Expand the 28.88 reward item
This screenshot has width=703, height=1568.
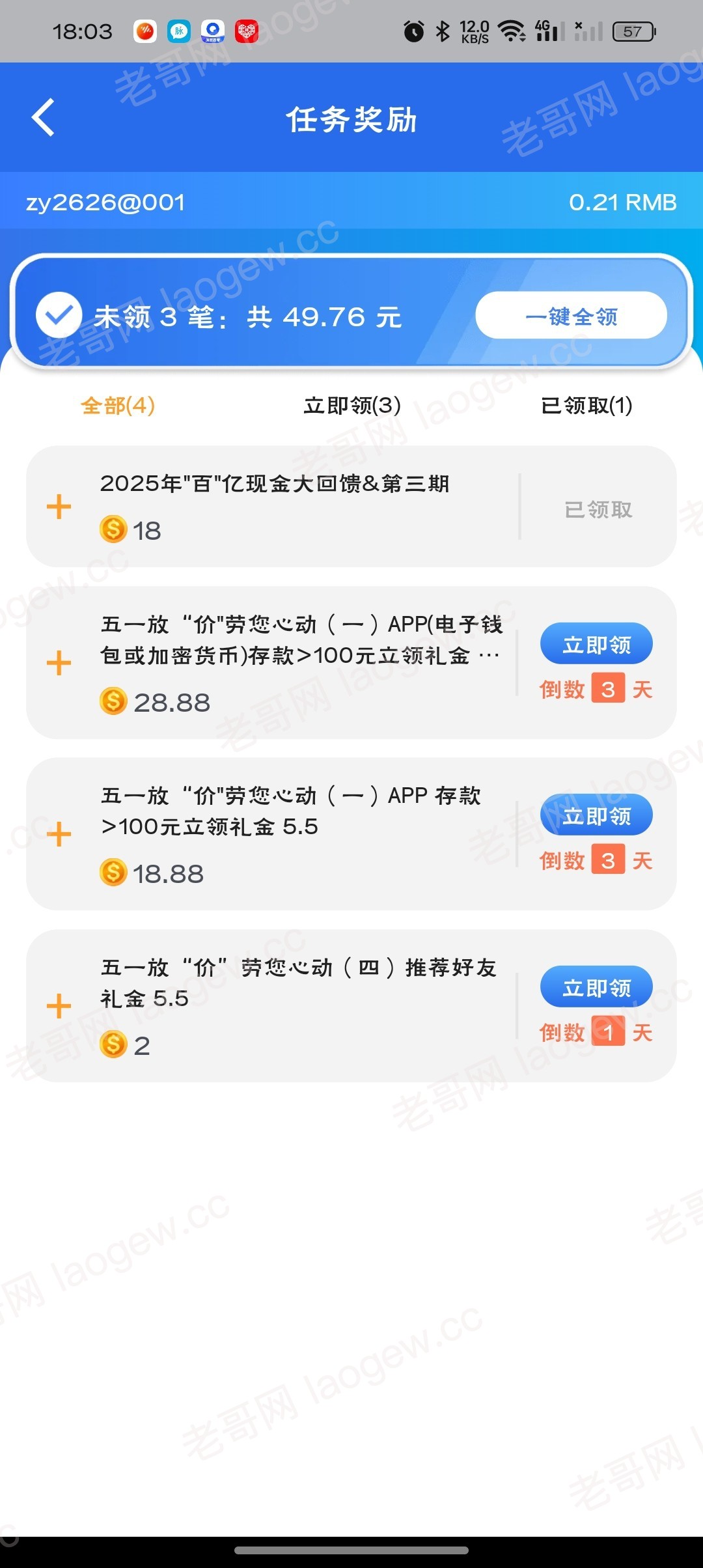[59, 663]
